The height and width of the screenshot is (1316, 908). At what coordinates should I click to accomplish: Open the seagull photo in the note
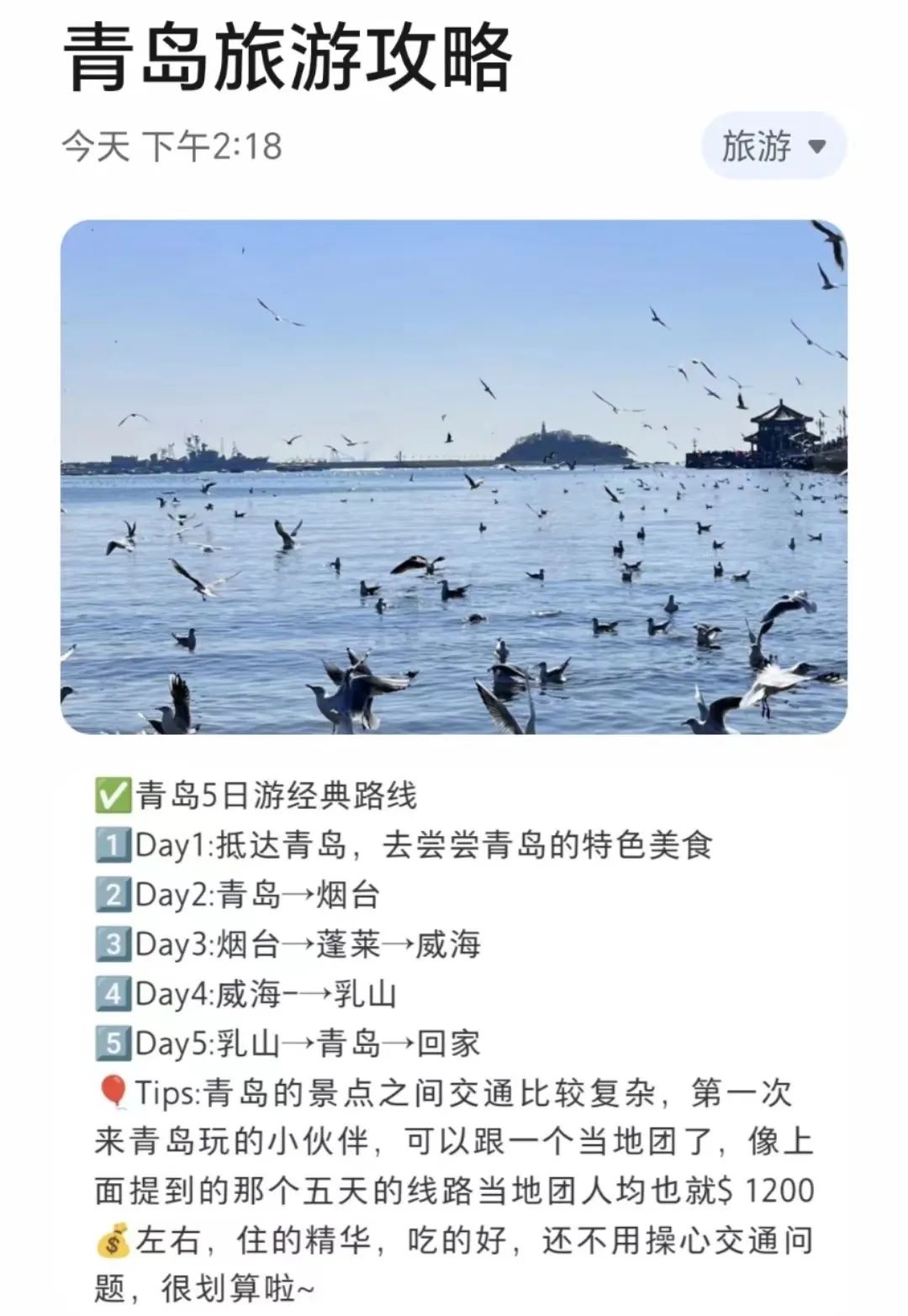click(454, 477)
